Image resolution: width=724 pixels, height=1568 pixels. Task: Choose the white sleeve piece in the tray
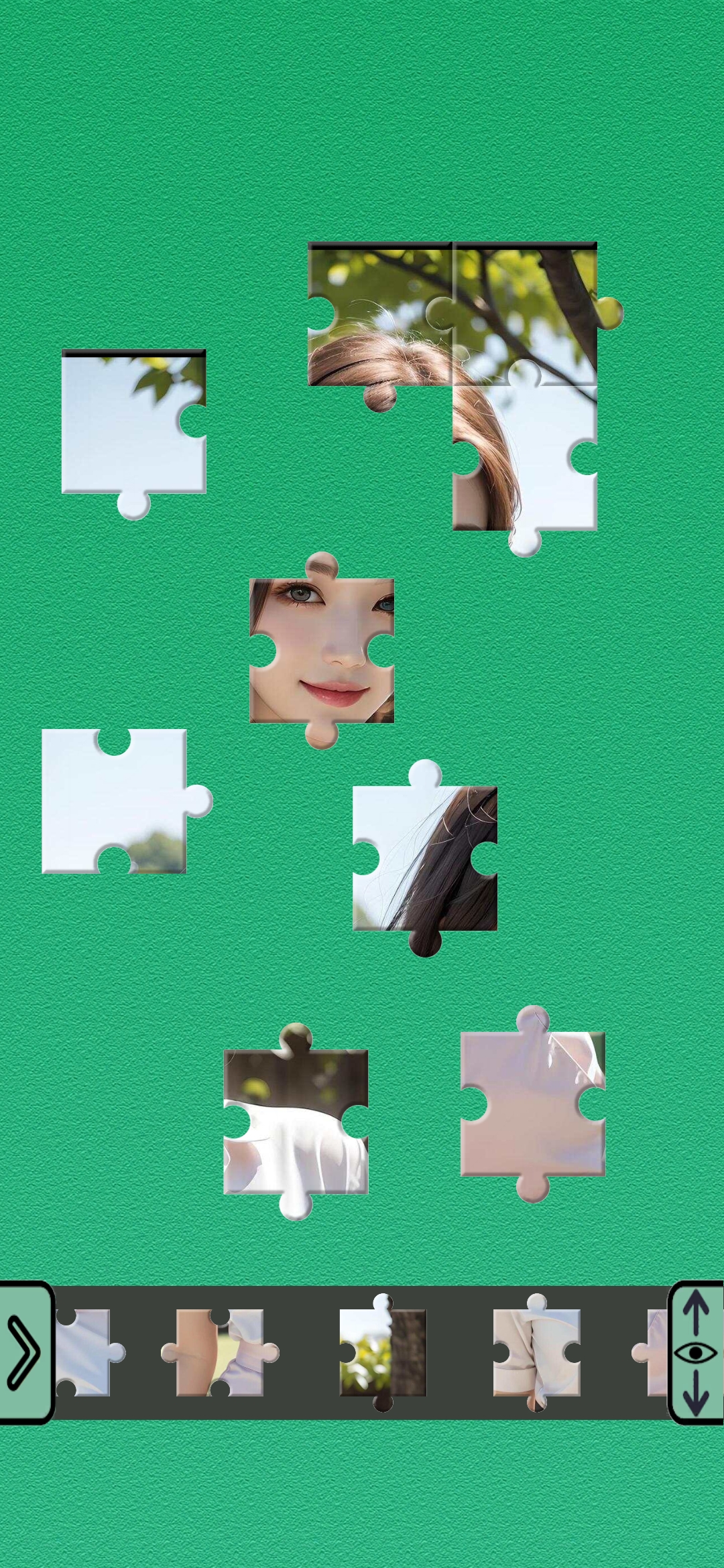[536, 1352]
